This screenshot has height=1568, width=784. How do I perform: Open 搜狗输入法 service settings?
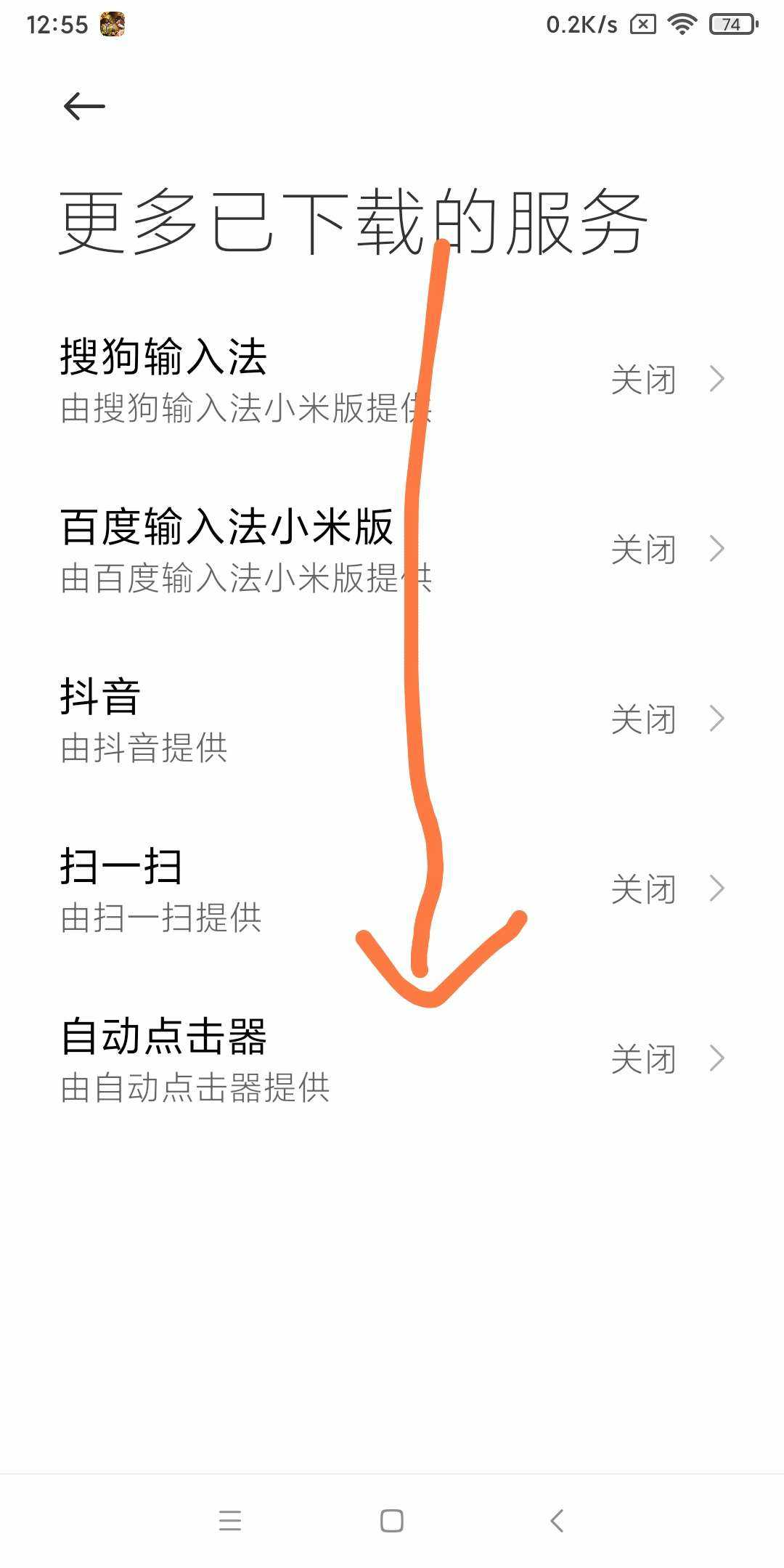click(x=392, y=380)
